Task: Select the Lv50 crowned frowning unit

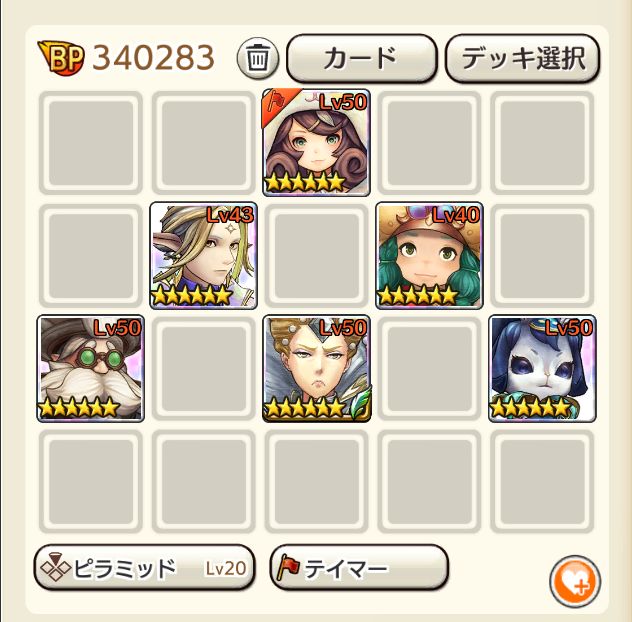Action: [x=316, y=368]
